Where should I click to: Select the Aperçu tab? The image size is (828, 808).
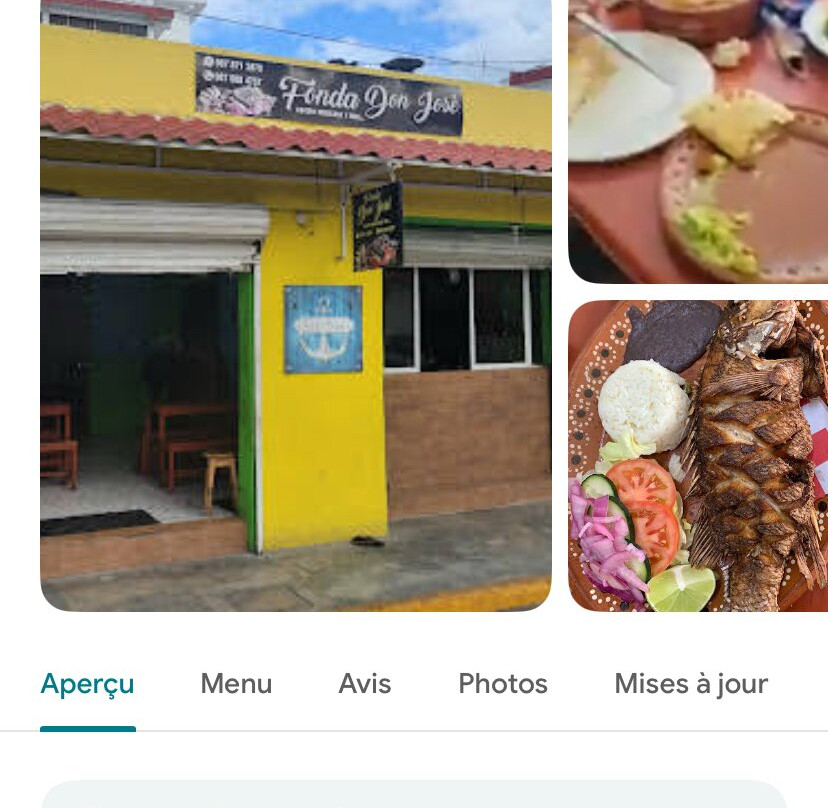click(87, 684)
